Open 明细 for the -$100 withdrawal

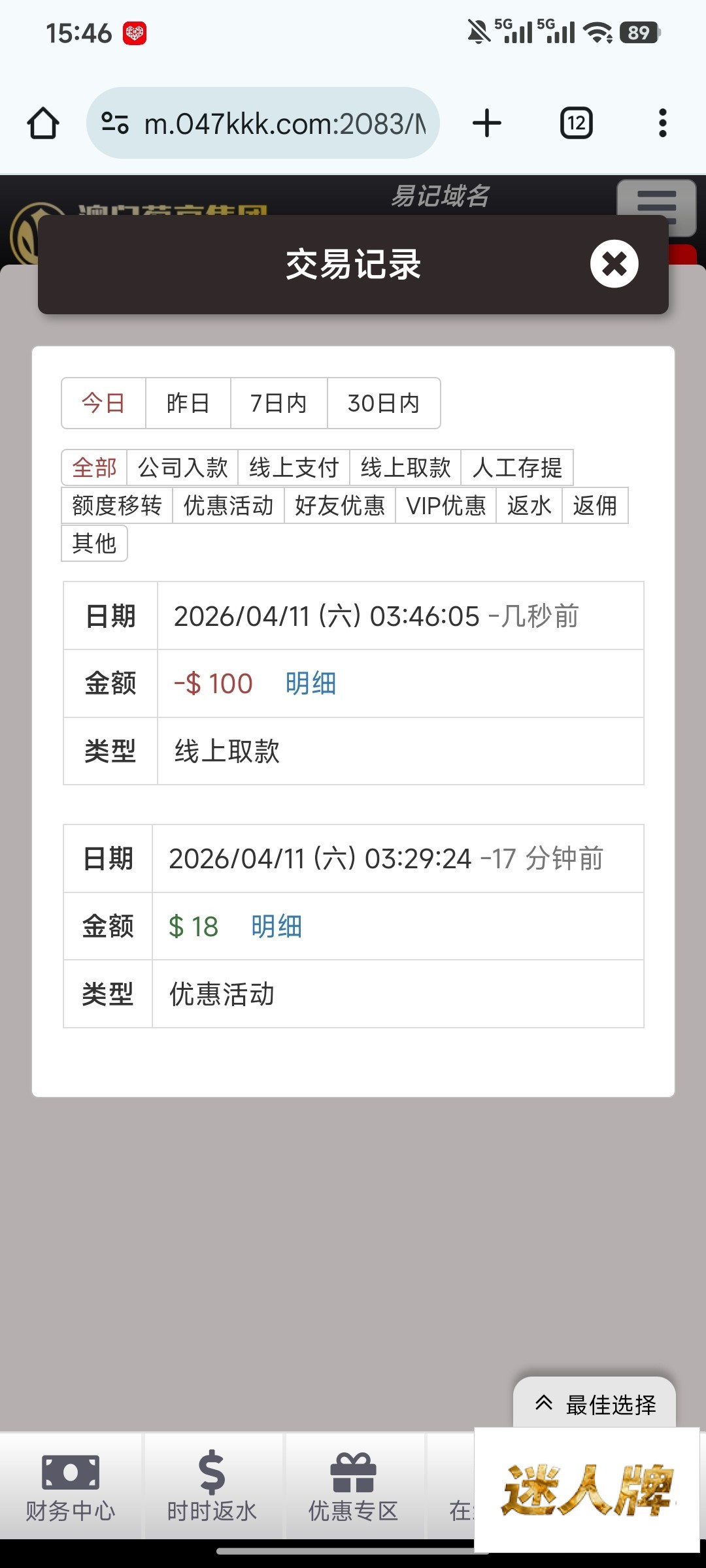(x=311, y=684)
